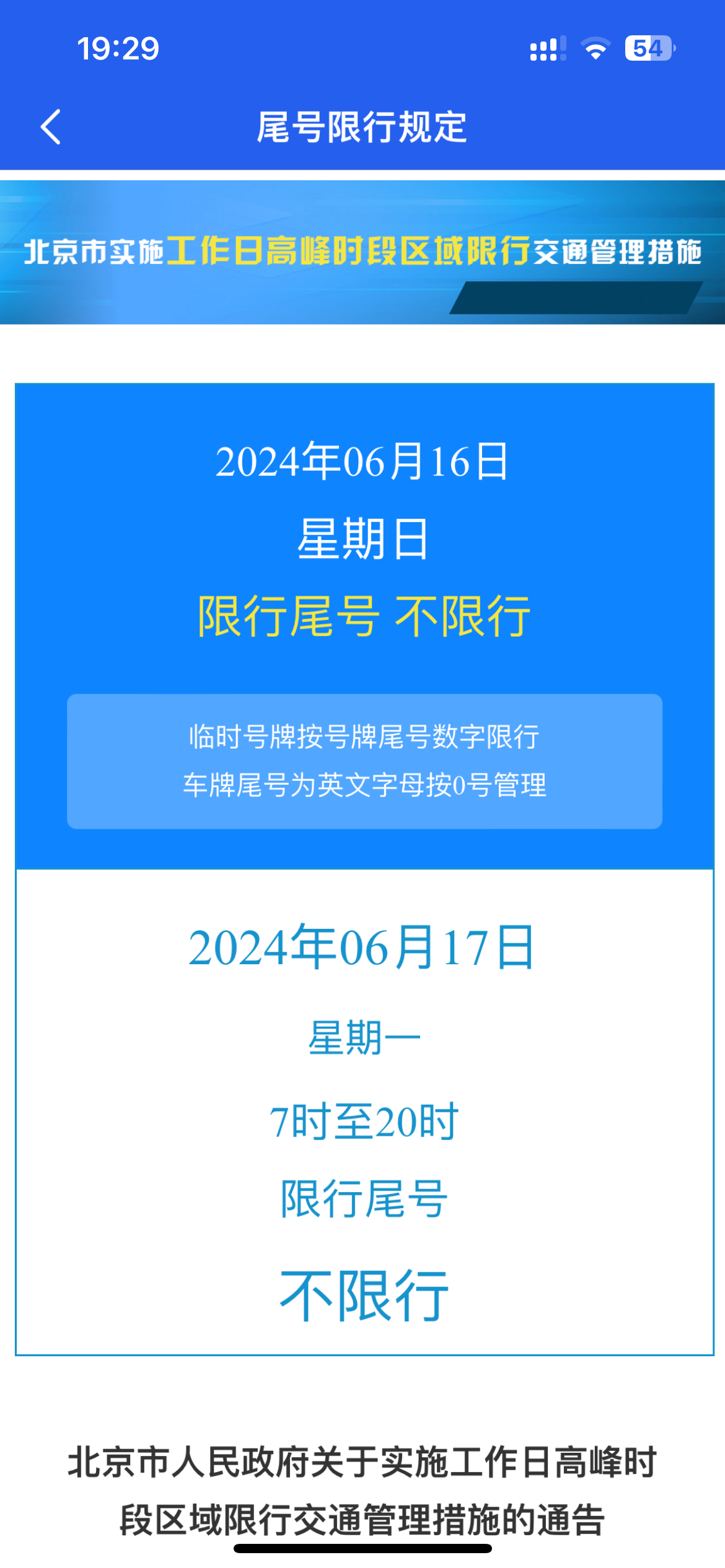
Task: Tap the 限行尾号 不限行 yellow status
Action: point(362,618)
